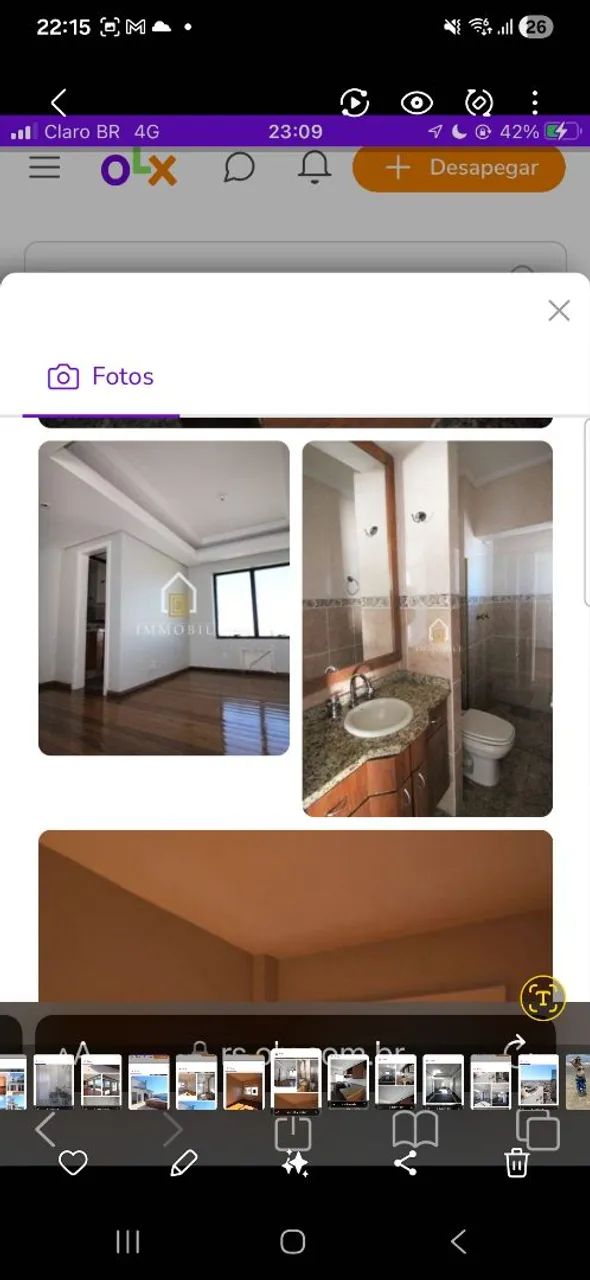Mark this image as favorite with heart

click(73, 1163)
